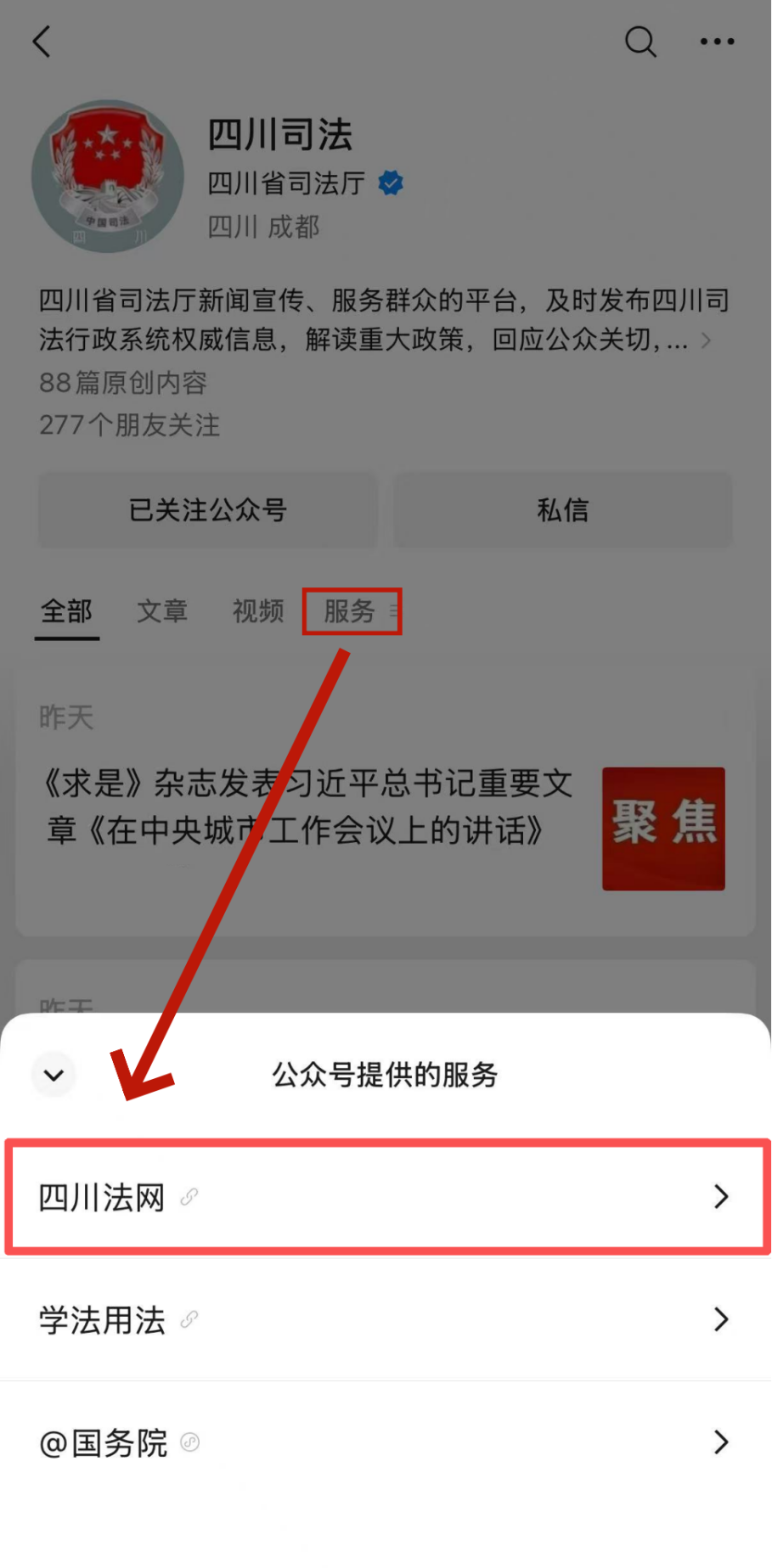Open the @国务院 service
This screenshot has width=772, height=1568.
coord(386,1442)
